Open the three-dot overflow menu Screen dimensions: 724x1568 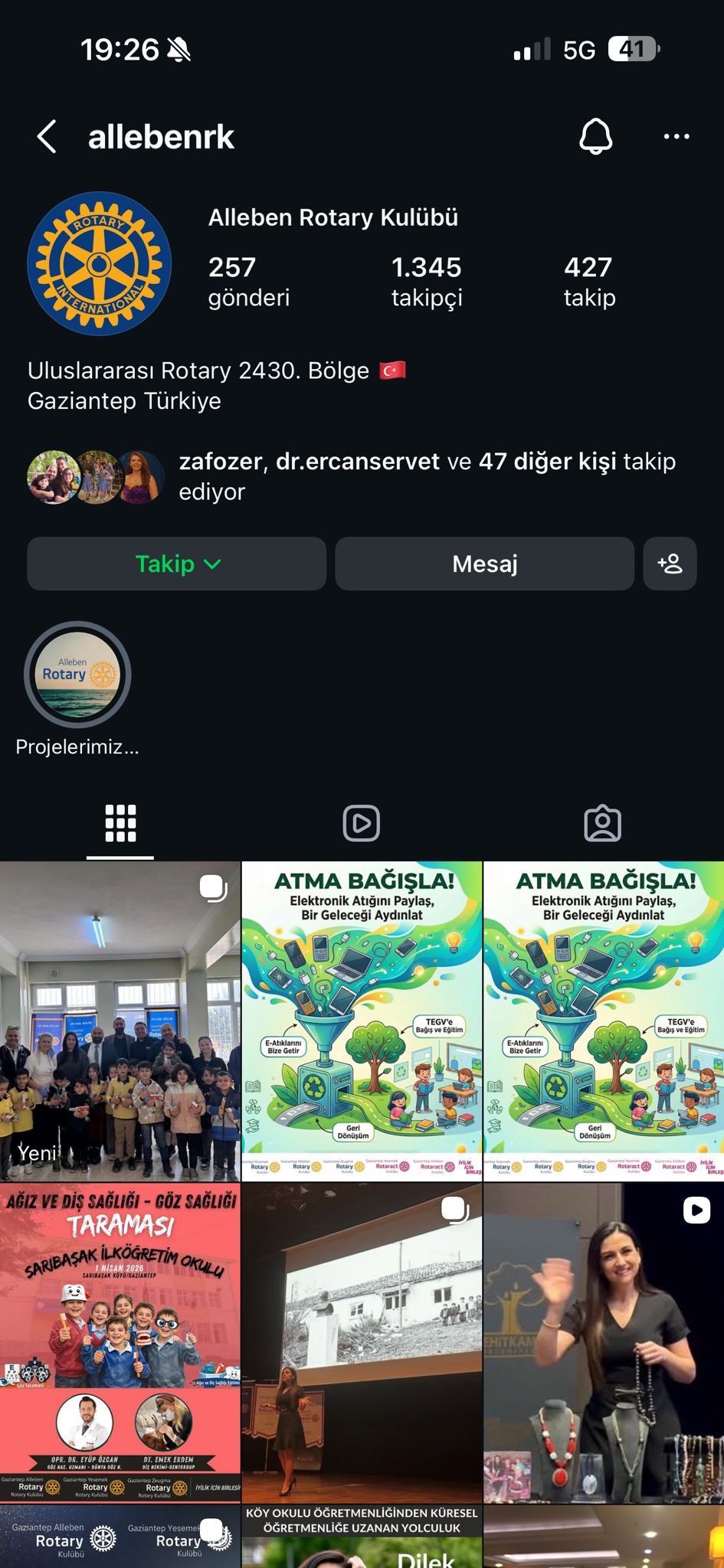point(676,137)
